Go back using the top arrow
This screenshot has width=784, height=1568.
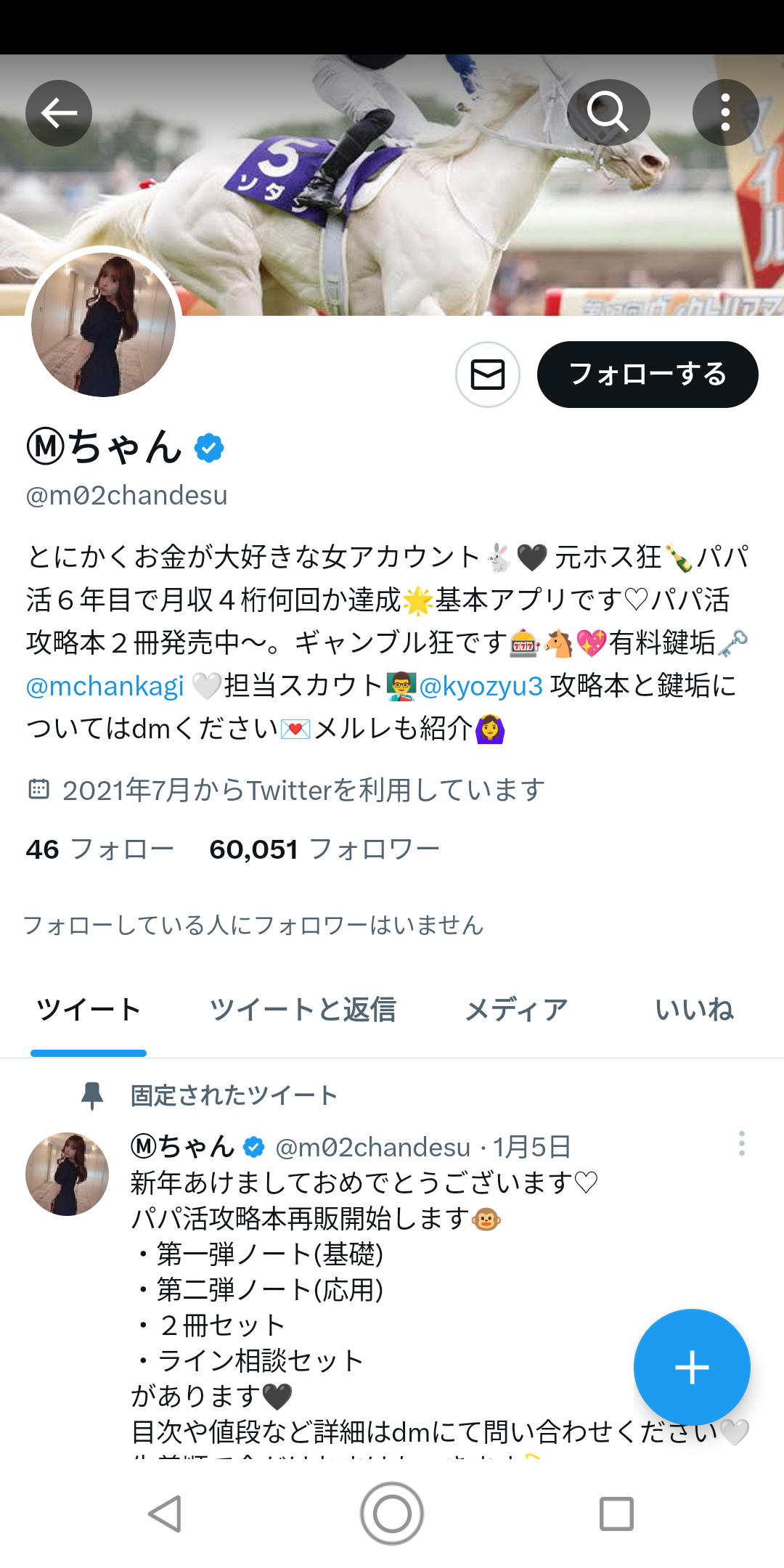pos(59,113)
